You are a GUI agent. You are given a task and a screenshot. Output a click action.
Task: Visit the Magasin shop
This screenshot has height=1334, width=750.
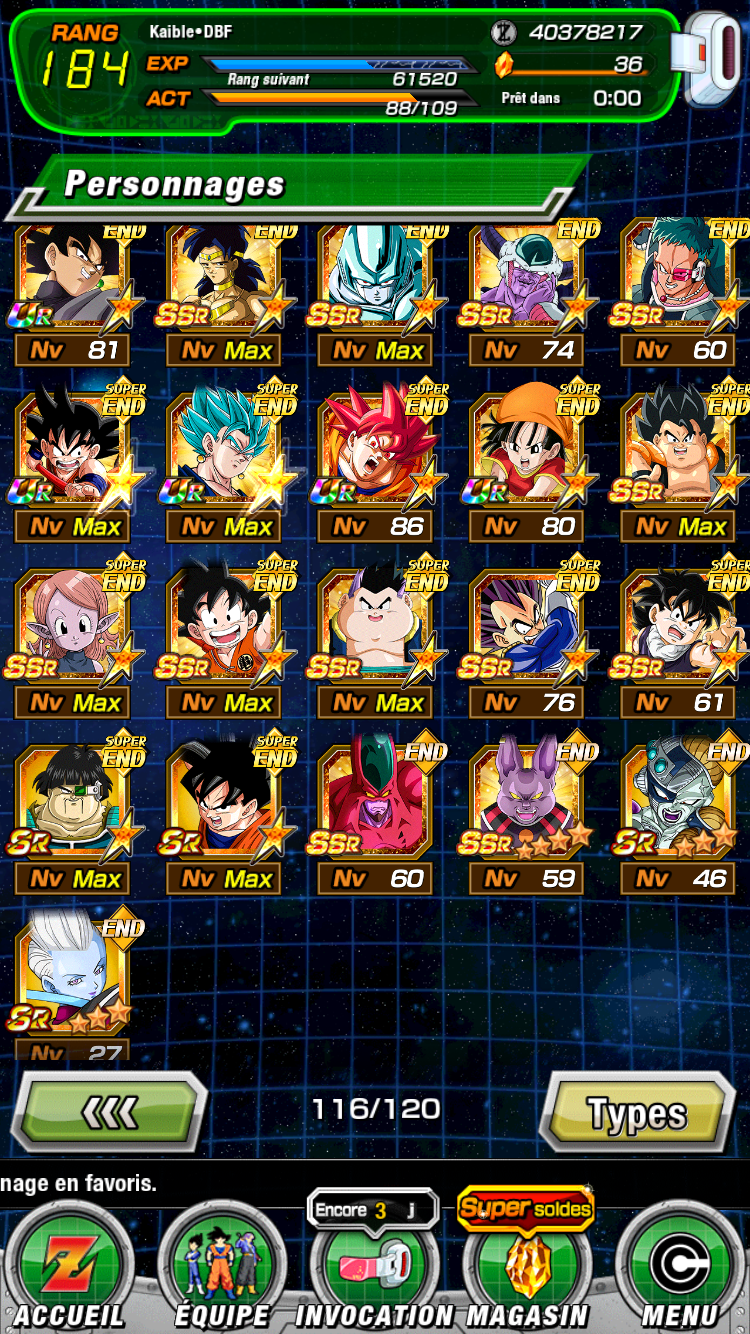point(527,1265)
